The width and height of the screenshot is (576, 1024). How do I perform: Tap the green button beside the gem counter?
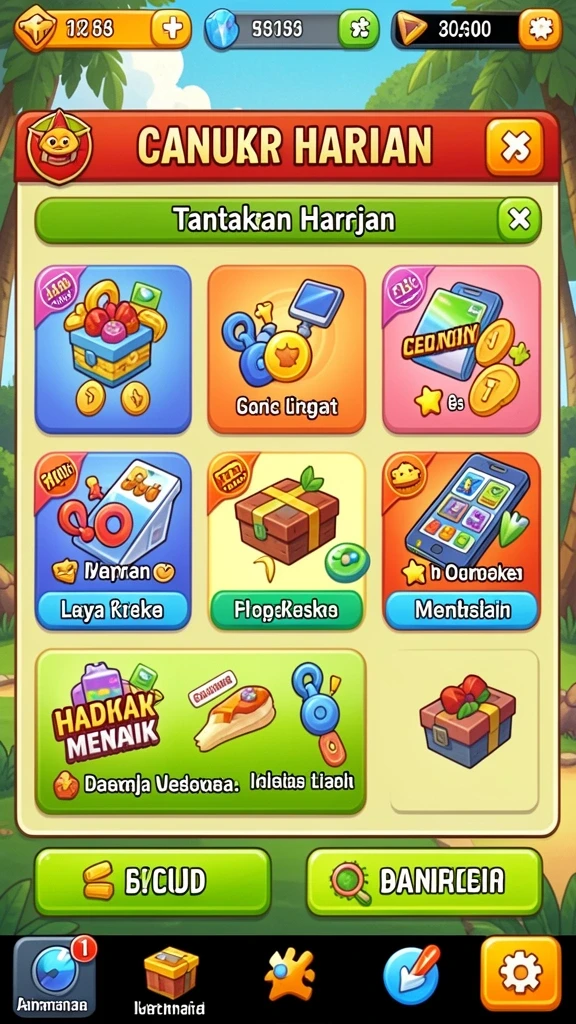click(359, 29)
